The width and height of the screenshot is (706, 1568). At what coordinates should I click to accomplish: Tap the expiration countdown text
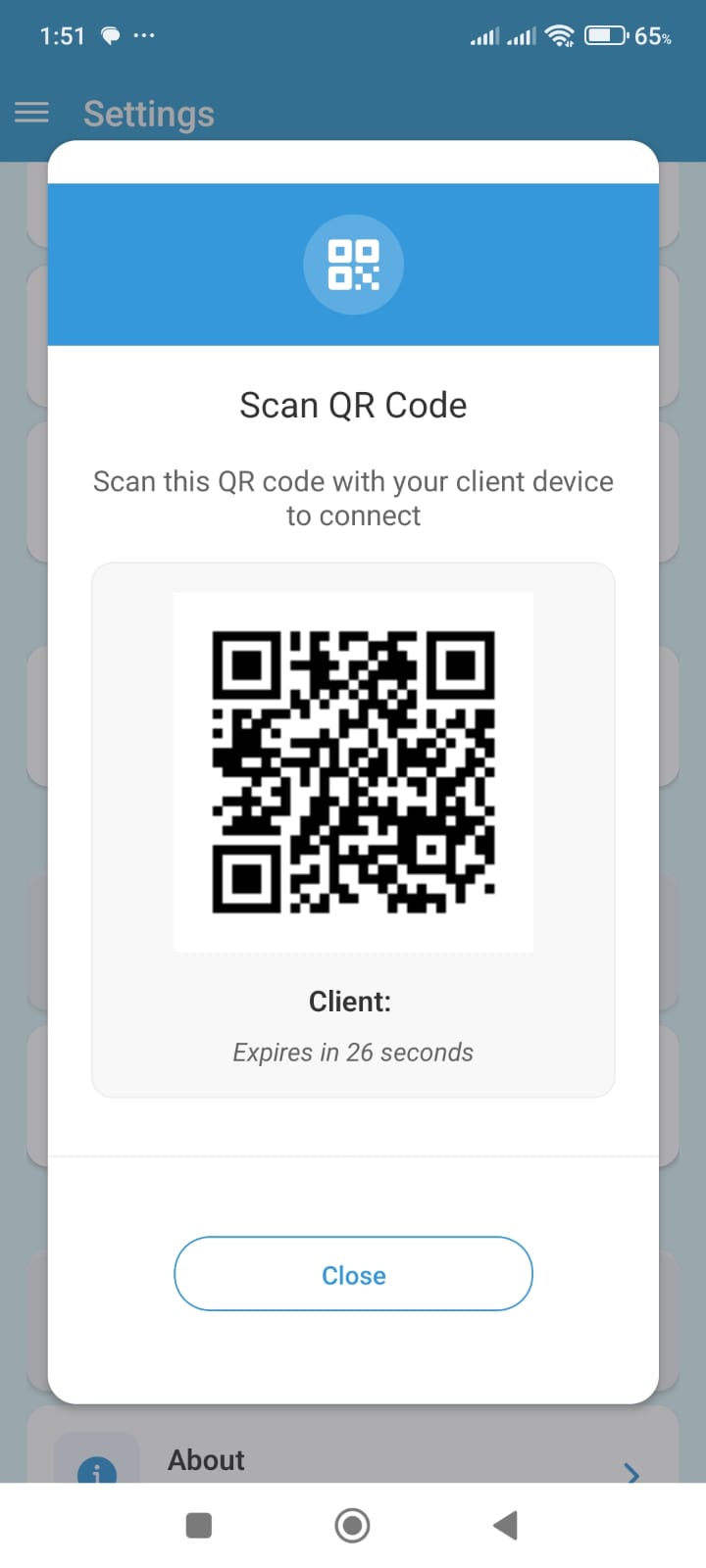pyautogui.click(x=353, y=1052)
